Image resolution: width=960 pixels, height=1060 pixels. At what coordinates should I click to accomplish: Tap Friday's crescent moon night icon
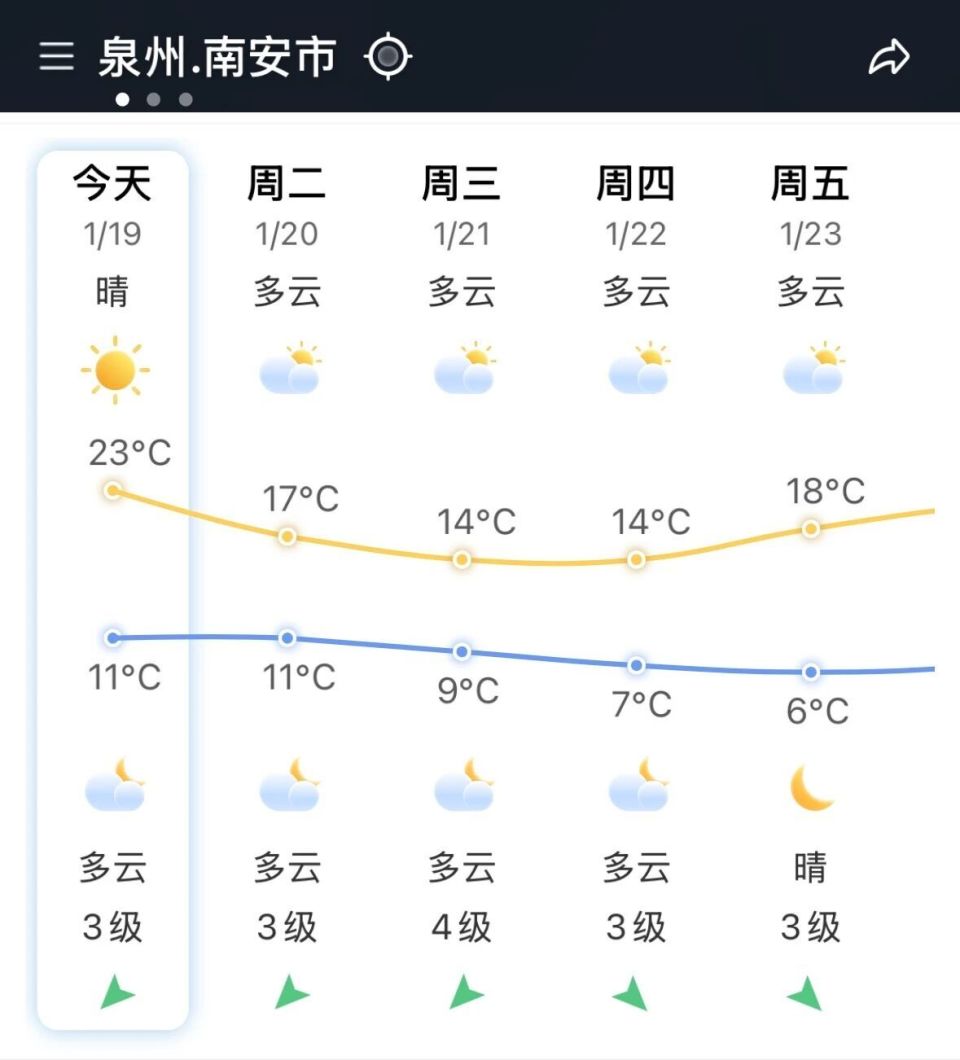tap(810, 789)
